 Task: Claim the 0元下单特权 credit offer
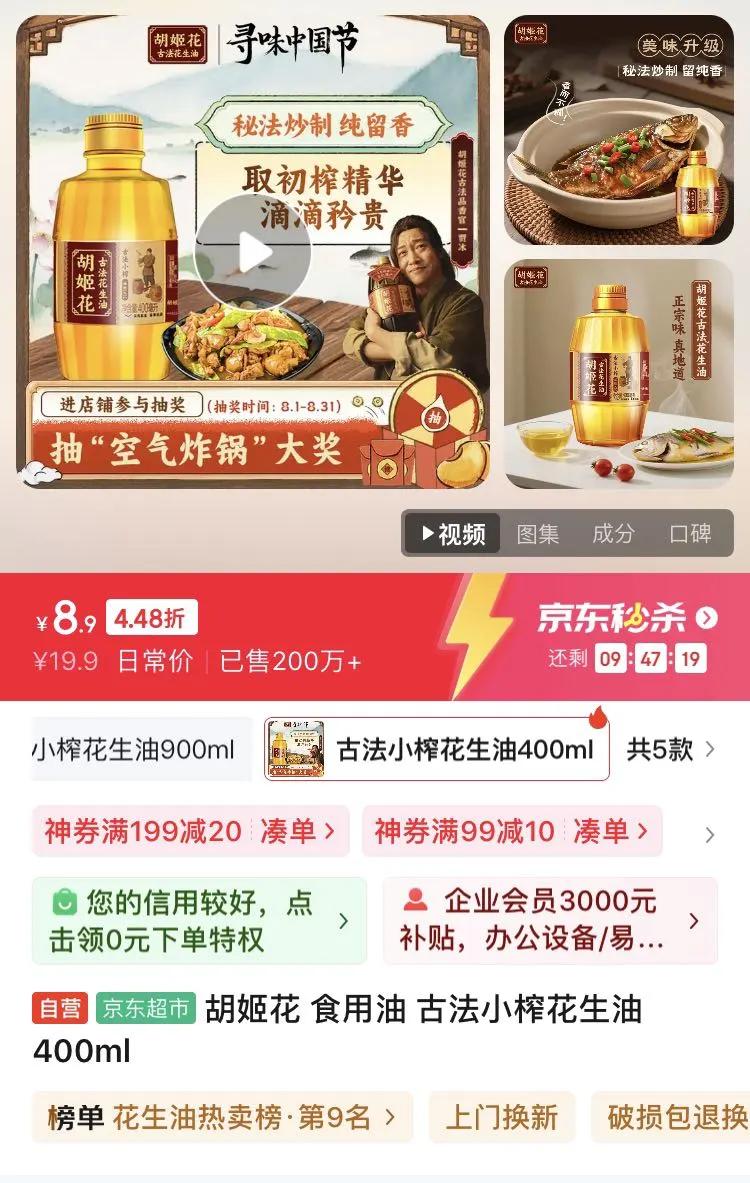pyautogui.click(x=199, y=920)
